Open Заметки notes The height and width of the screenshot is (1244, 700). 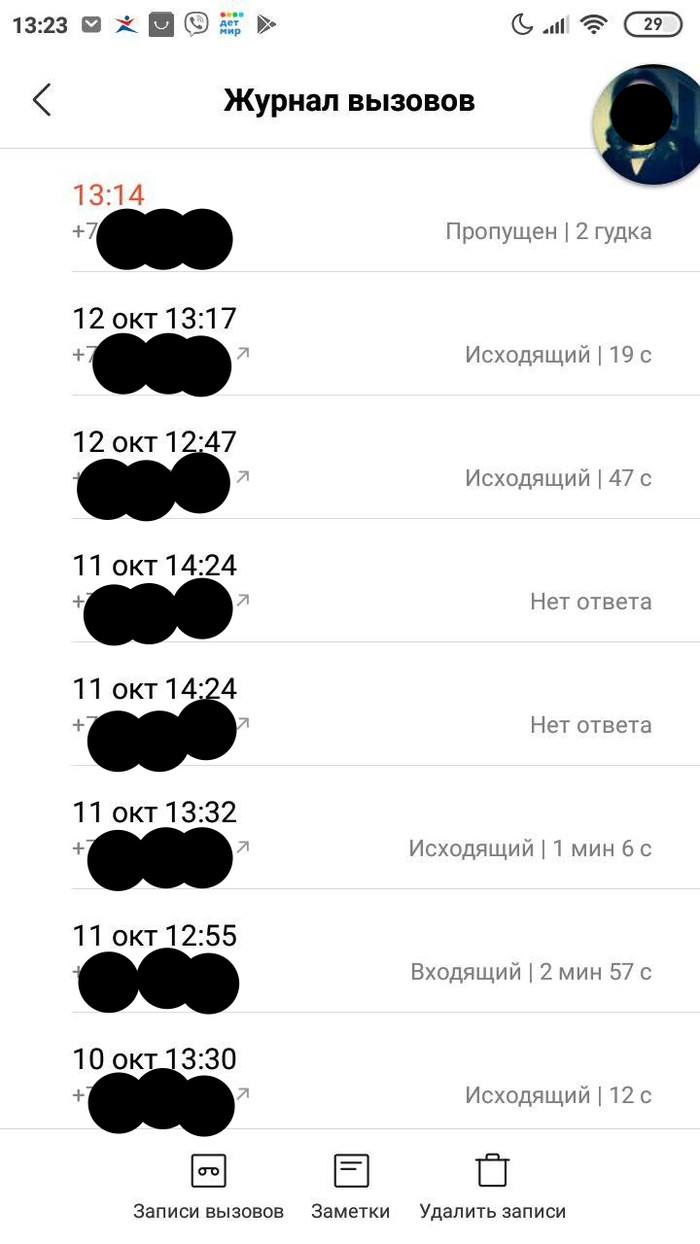tap(351, 1186)
